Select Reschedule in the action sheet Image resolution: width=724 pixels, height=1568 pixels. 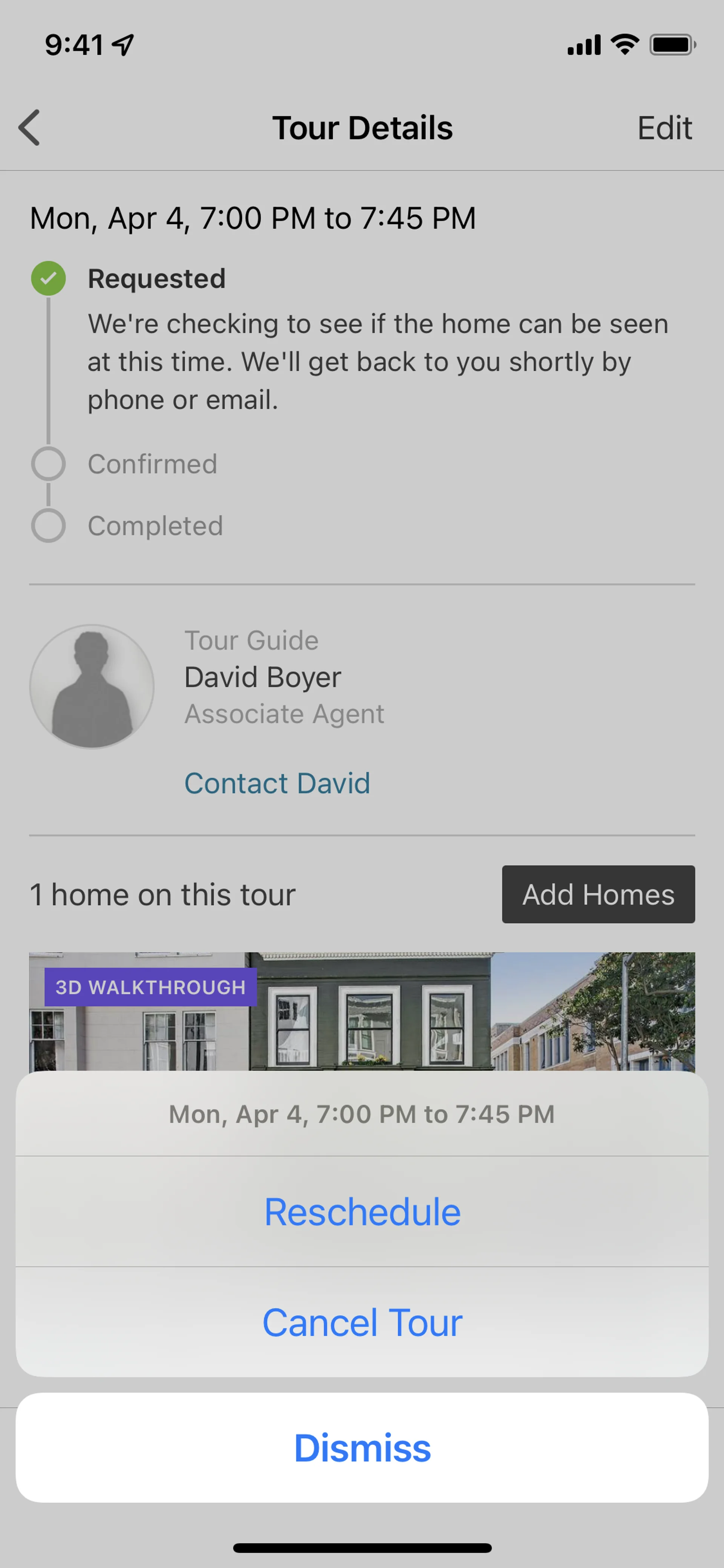tap(362, 1211)
